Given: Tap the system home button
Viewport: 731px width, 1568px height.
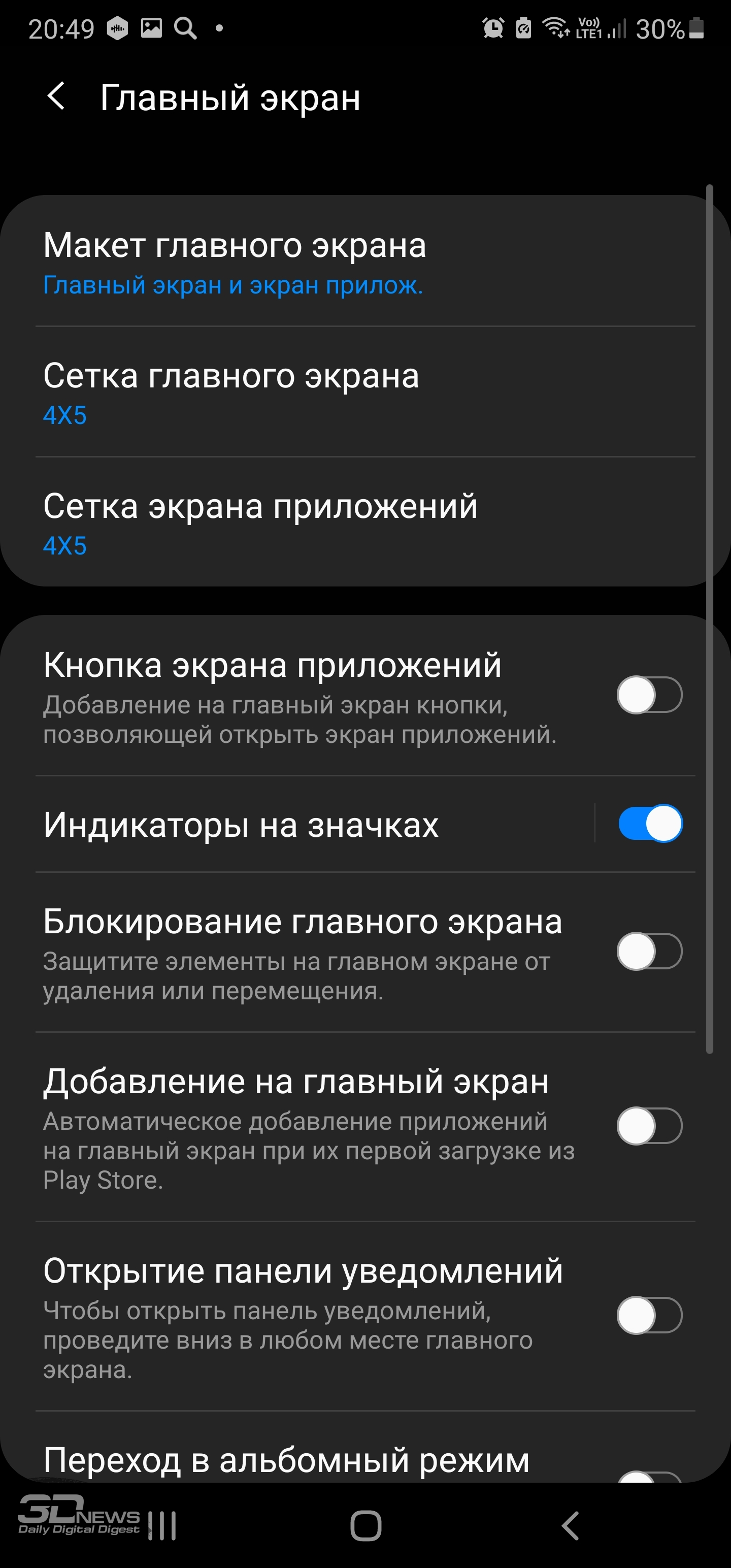Looking at the screenshot, I should [x=366, y=1526].
